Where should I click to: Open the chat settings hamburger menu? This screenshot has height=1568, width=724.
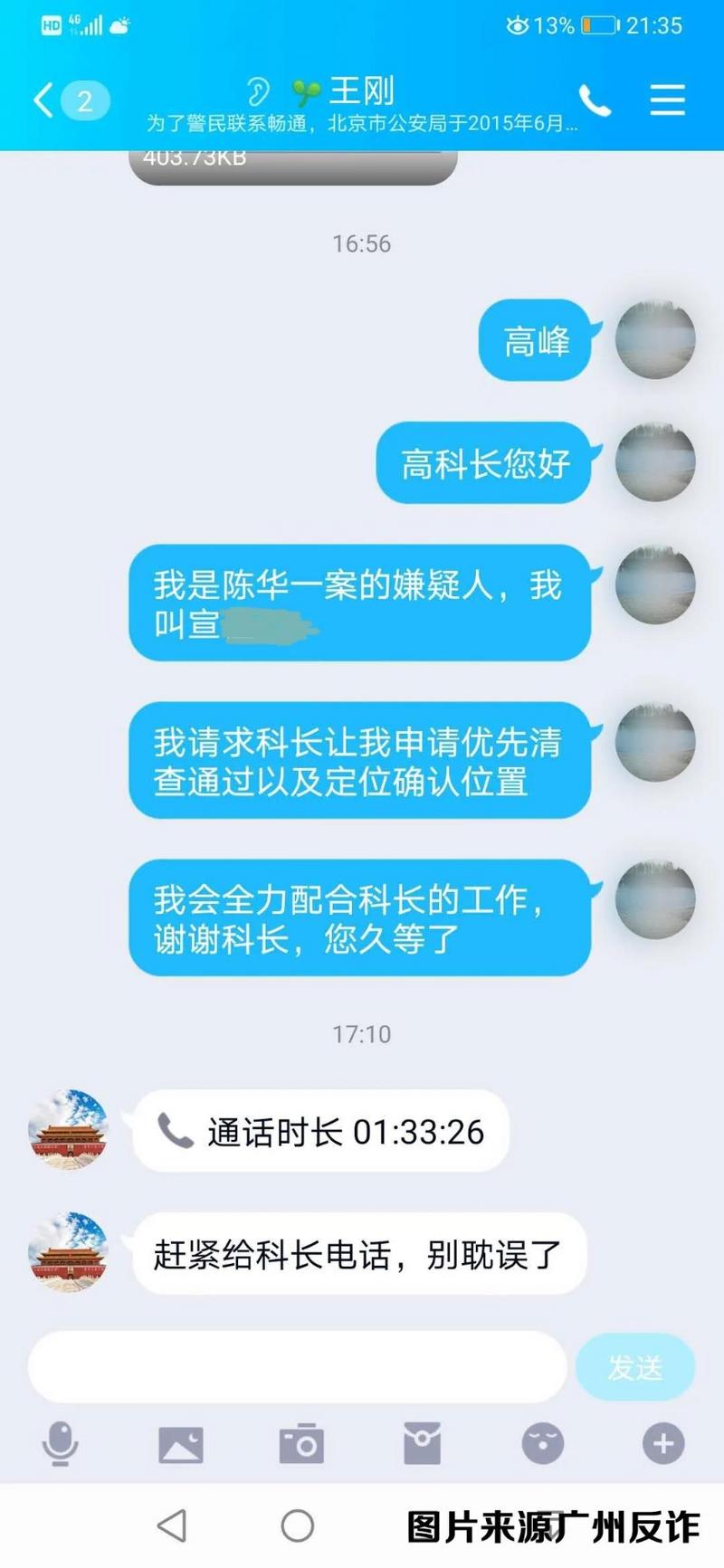coord(667,100)
